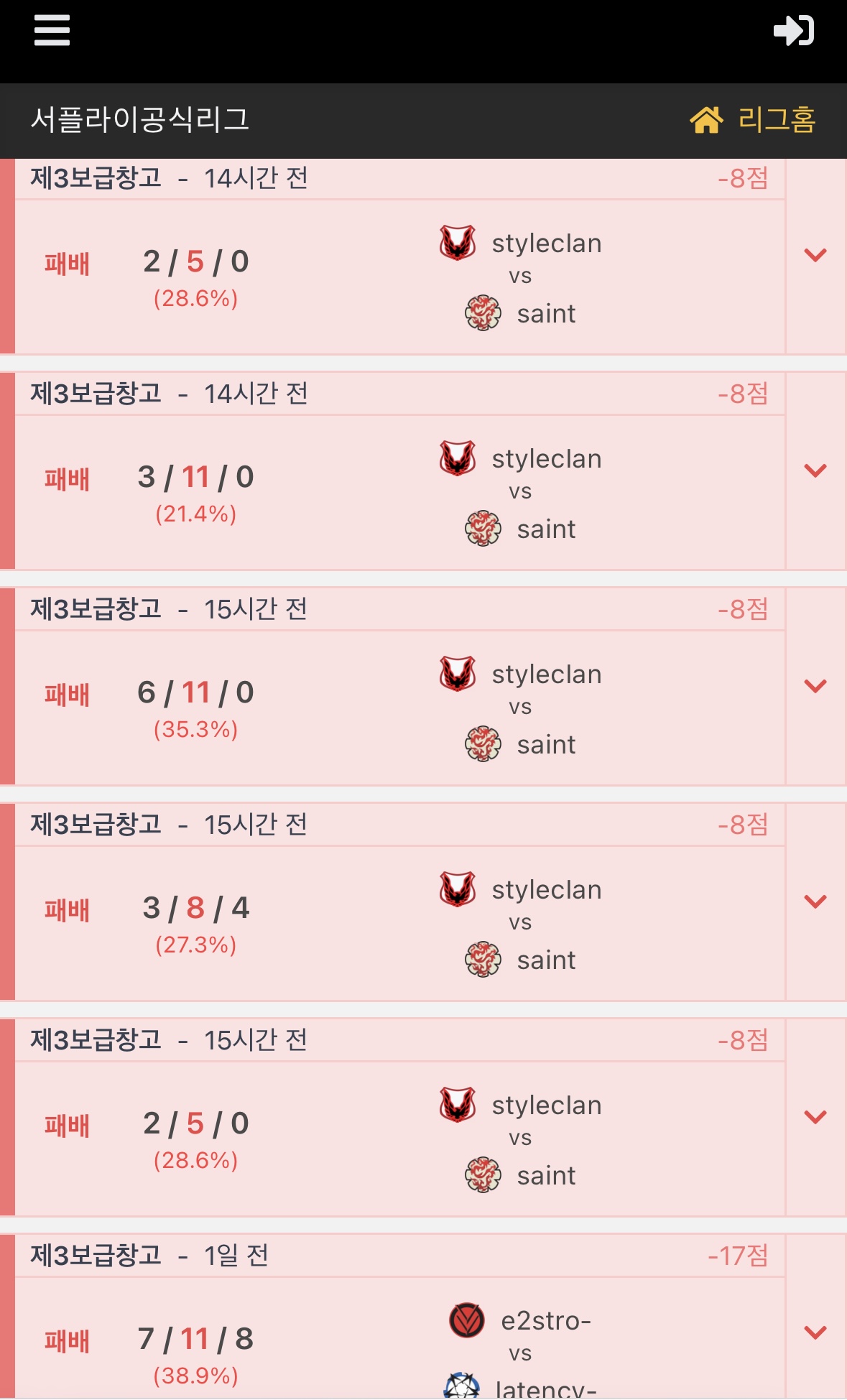
Task: Expand the 3/8/4 match details
Action: (x=815, y=902)
